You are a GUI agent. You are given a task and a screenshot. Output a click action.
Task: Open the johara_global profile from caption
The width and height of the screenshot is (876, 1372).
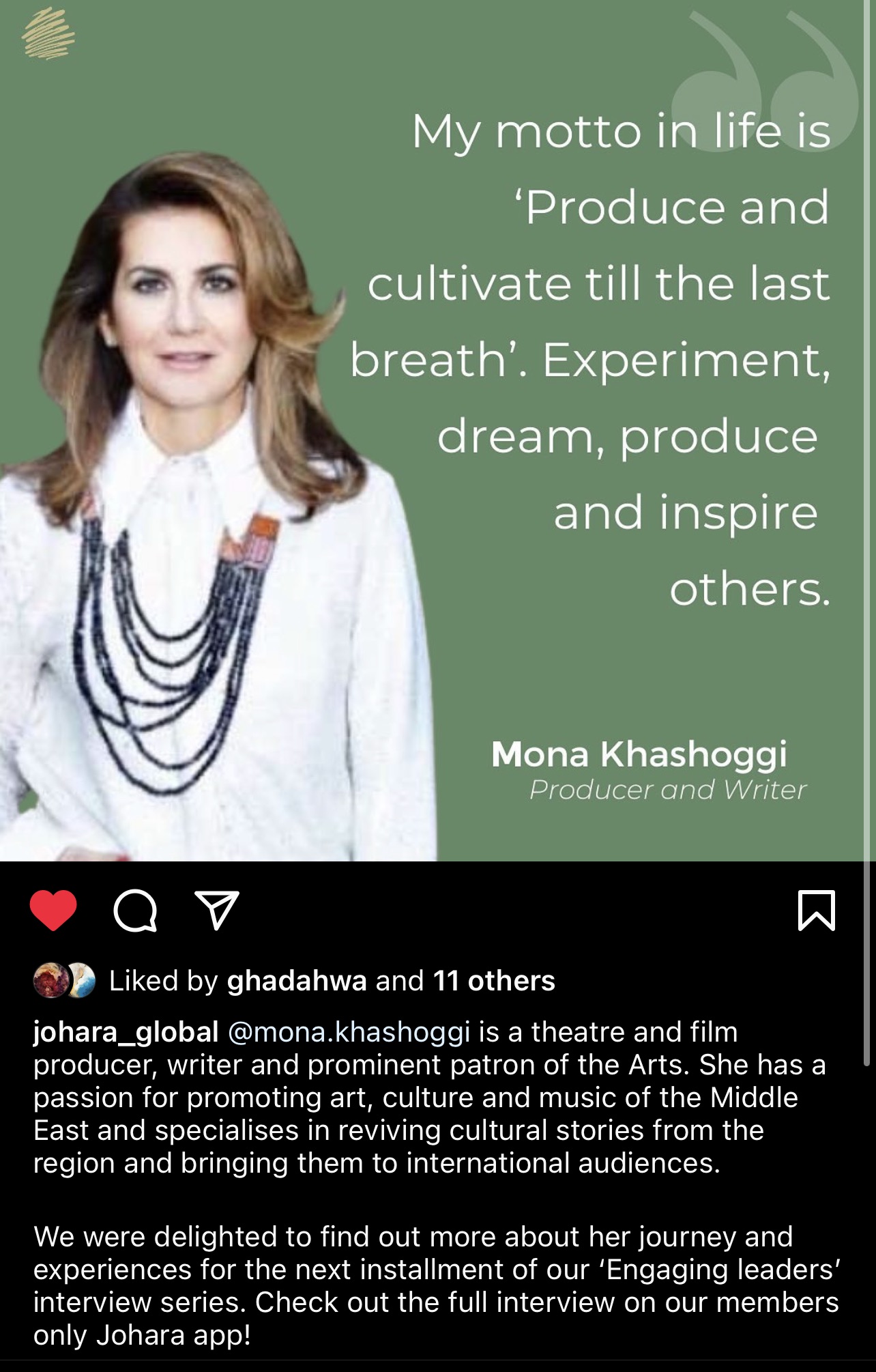coord(126,1032)
